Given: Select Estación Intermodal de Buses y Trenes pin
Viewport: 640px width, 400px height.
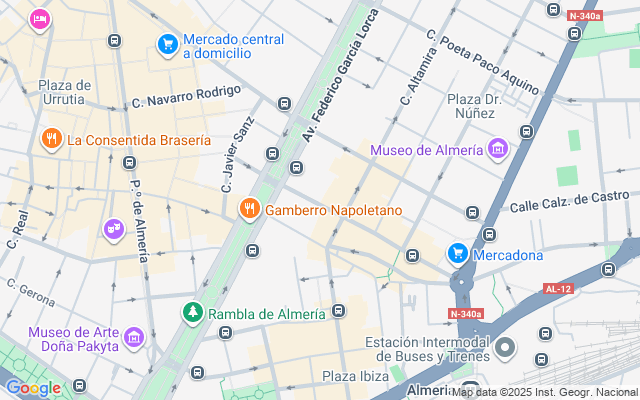Looking at the screenshot, I should coord(506,349).
